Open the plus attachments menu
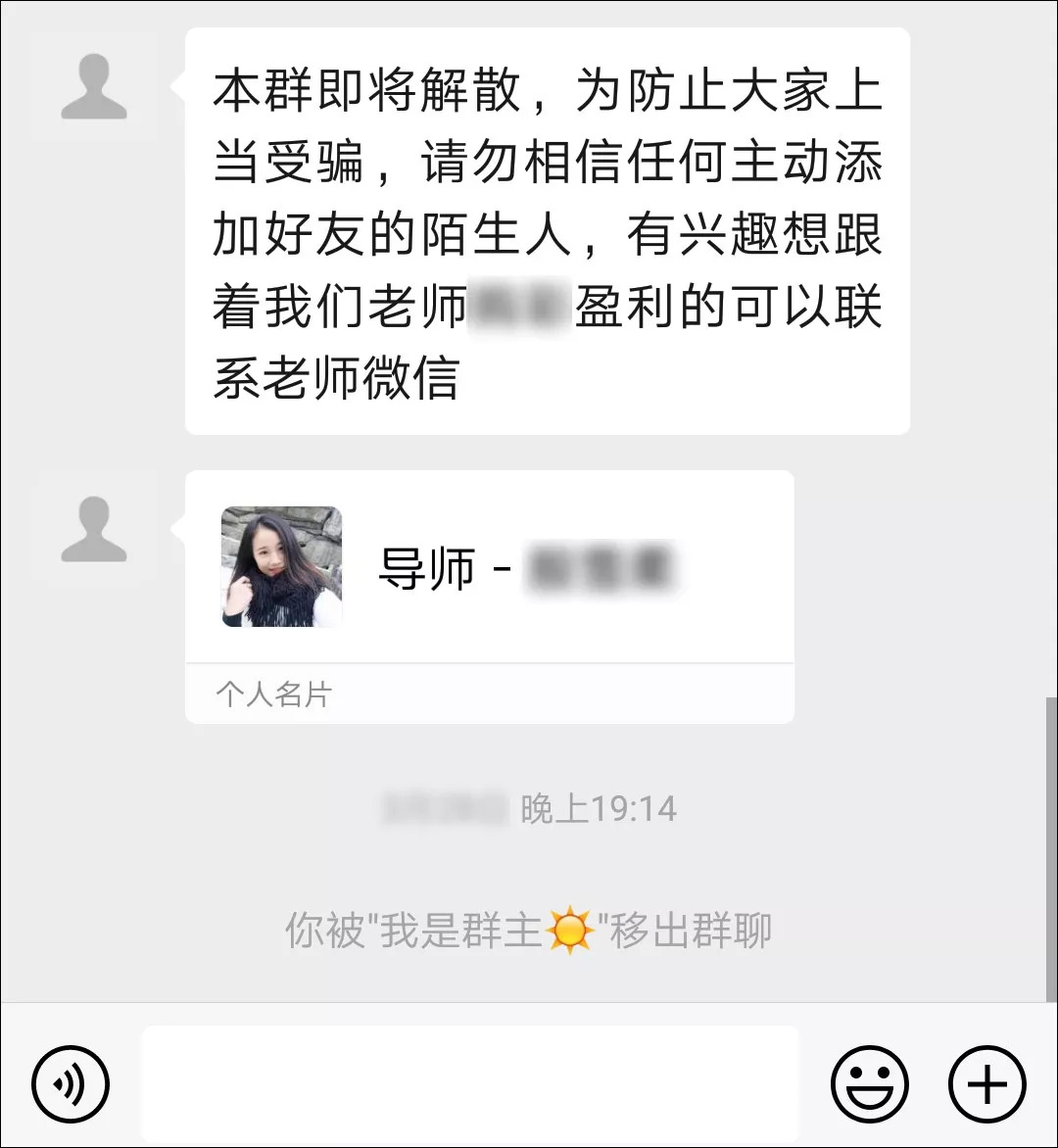The height and width of the screenshot is (1148, 1058). coord(986,1084)
